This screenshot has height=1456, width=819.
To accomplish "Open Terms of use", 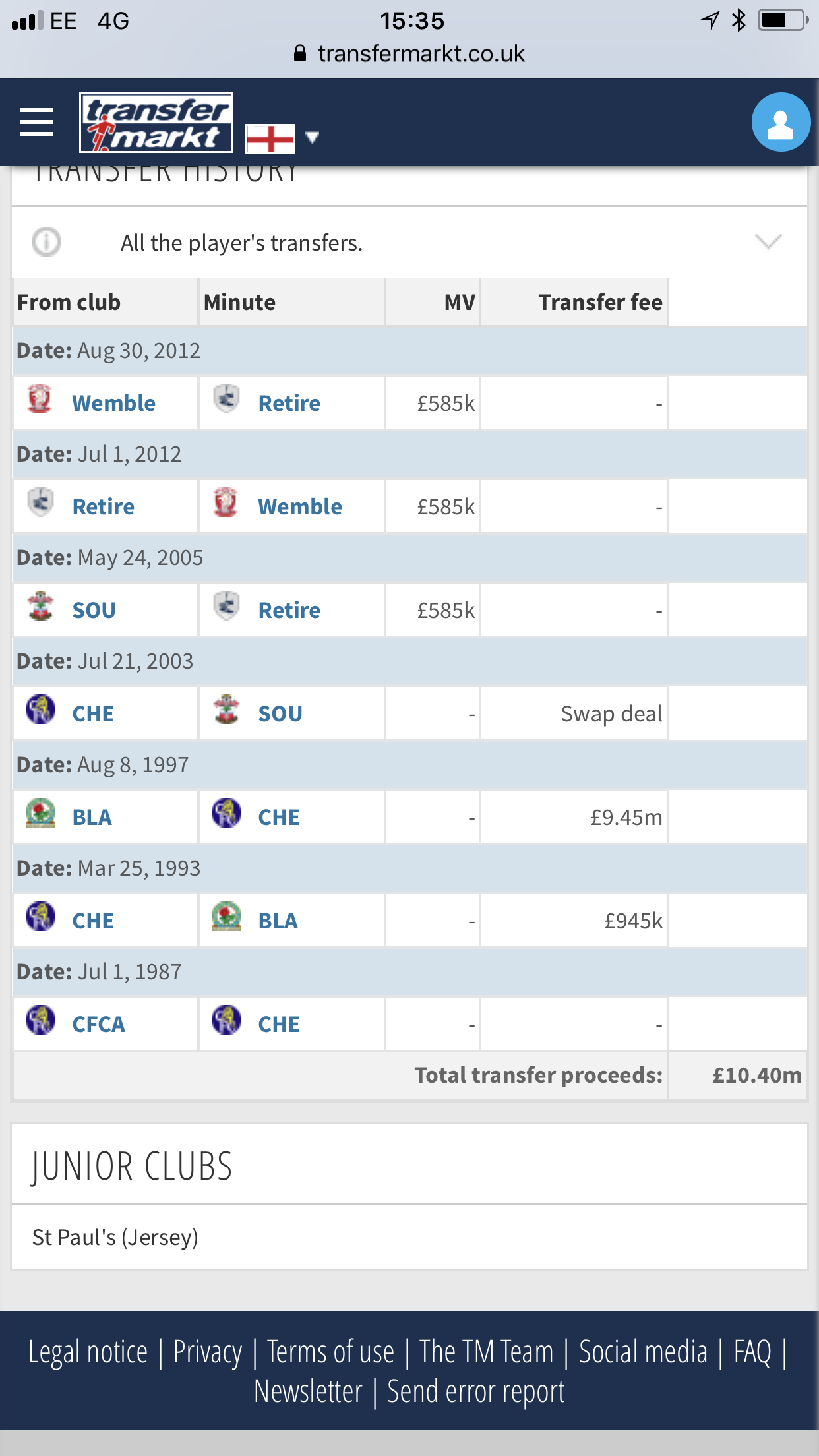I will [x=330, y=1352].
